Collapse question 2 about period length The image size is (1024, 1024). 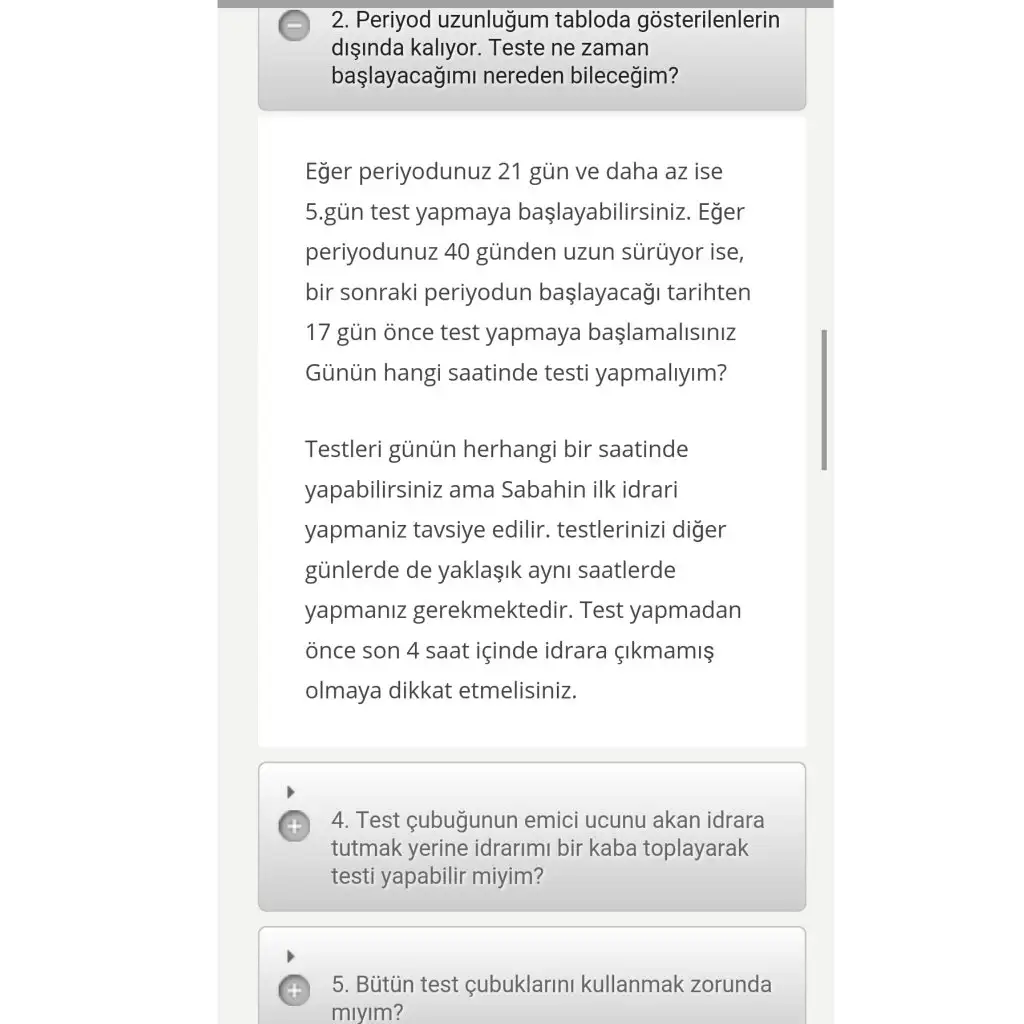[x=294, y=27]
